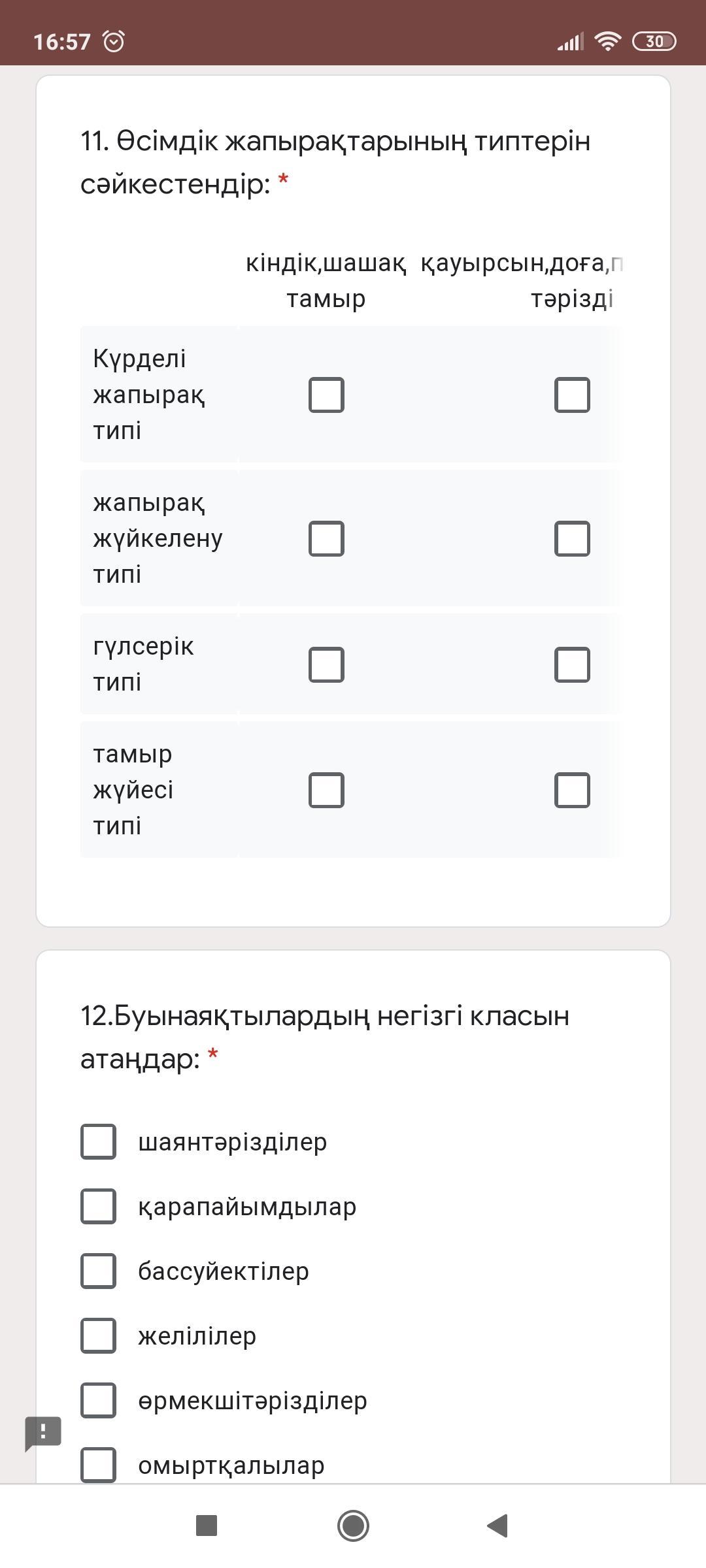The height and width of the screenshot is (1568, 706).
Task: Check қауырсын,доға тәрізді for жапырақ жүйкелену типі
Action: pos(572,538)
